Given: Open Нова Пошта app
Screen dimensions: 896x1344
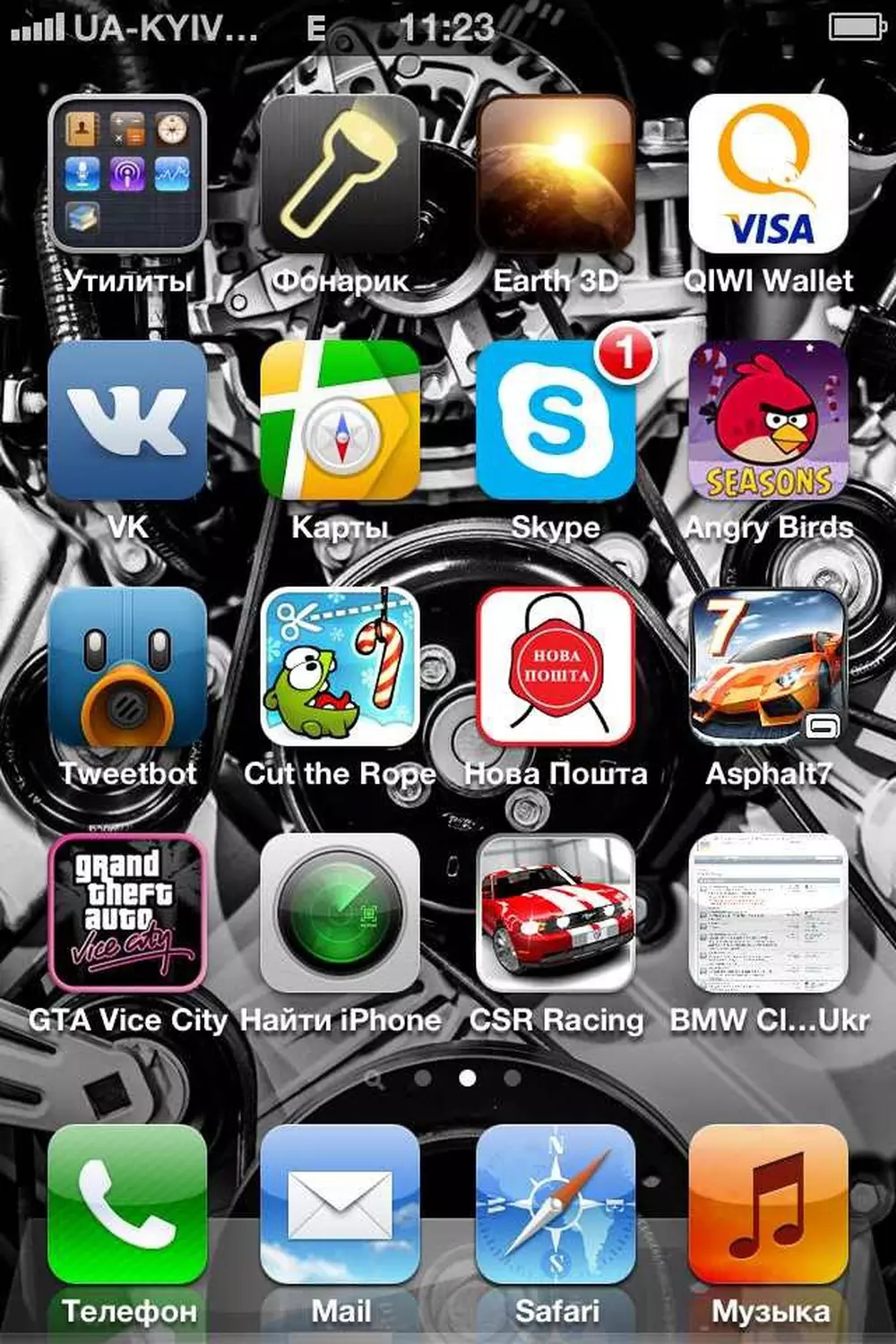Looking at the screenshot, I should [x=556, y=667].
